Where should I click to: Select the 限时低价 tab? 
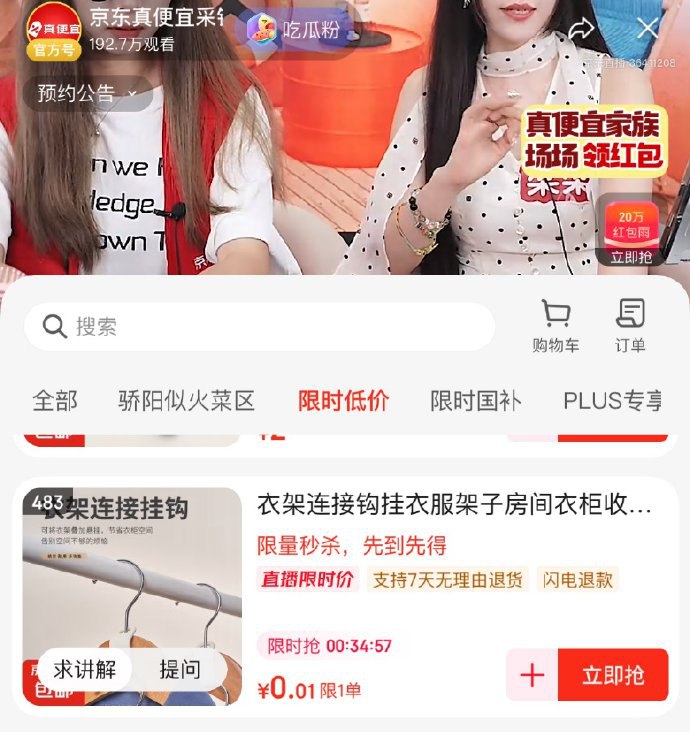(x=343, y=401)
